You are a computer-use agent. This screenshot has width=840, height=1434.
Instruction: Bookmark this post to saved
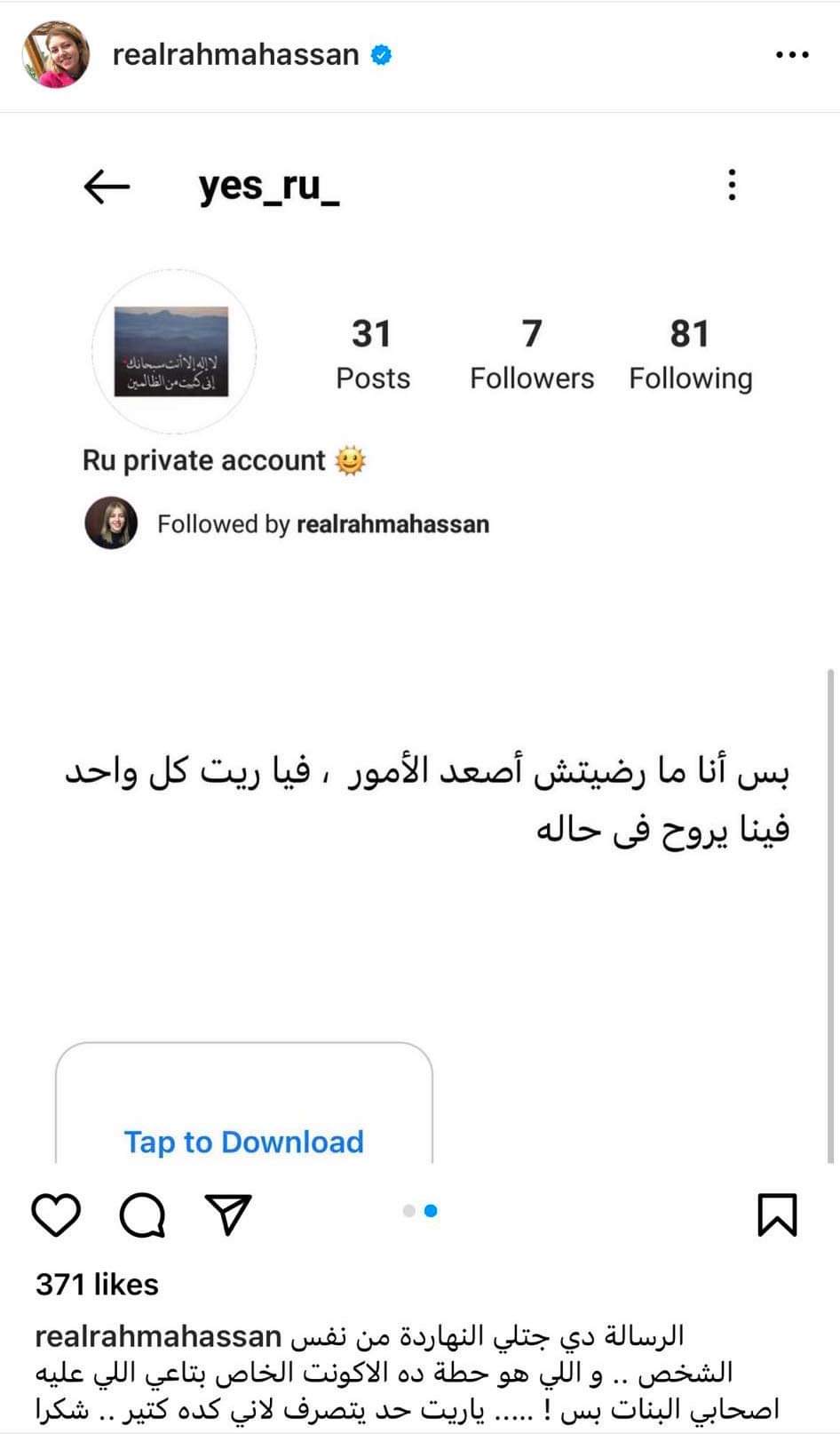click(777, 1215)
